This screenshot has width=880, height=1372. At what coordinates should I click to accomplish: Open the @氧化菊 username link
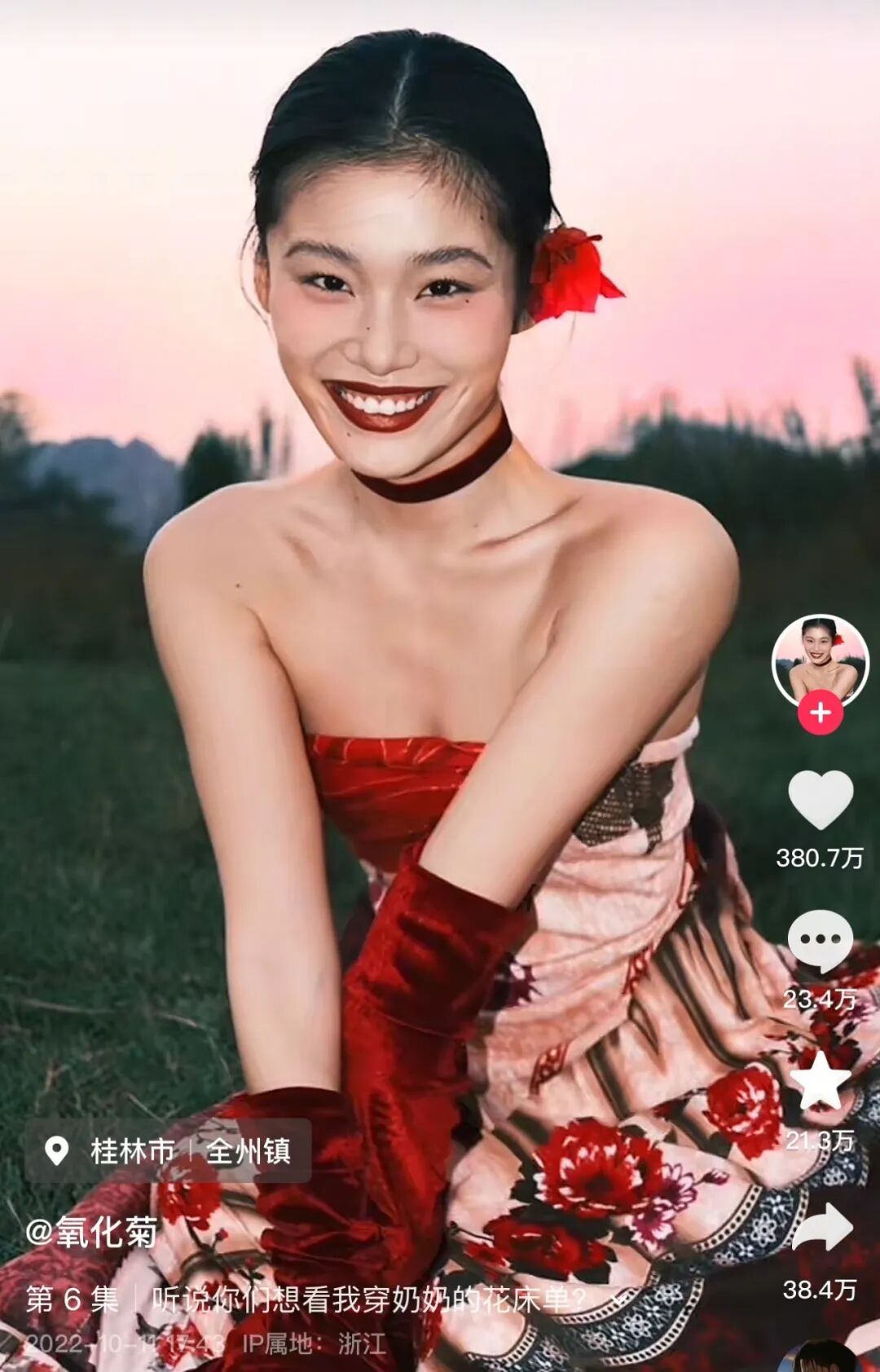click(91, 1232)
